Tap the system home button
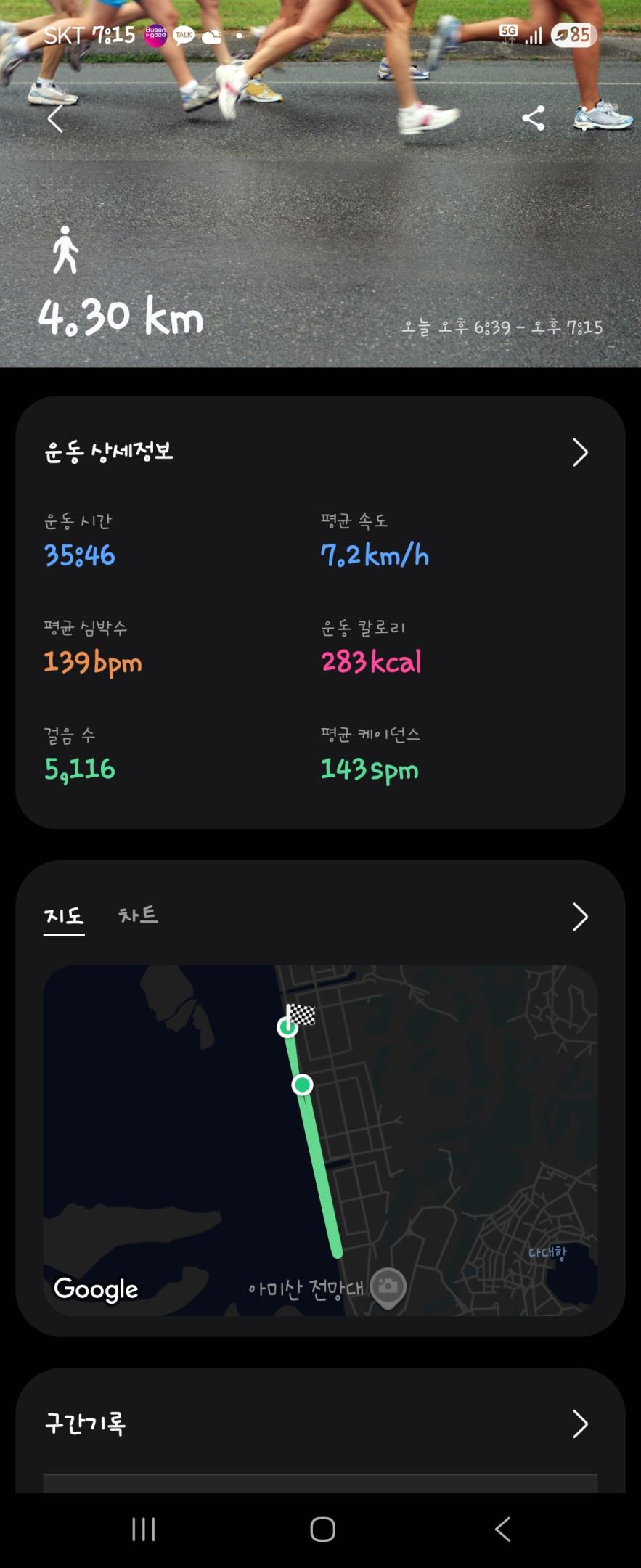This screenshot has width=641, height=1568. pyautogui.click(x=322, y=1529)
